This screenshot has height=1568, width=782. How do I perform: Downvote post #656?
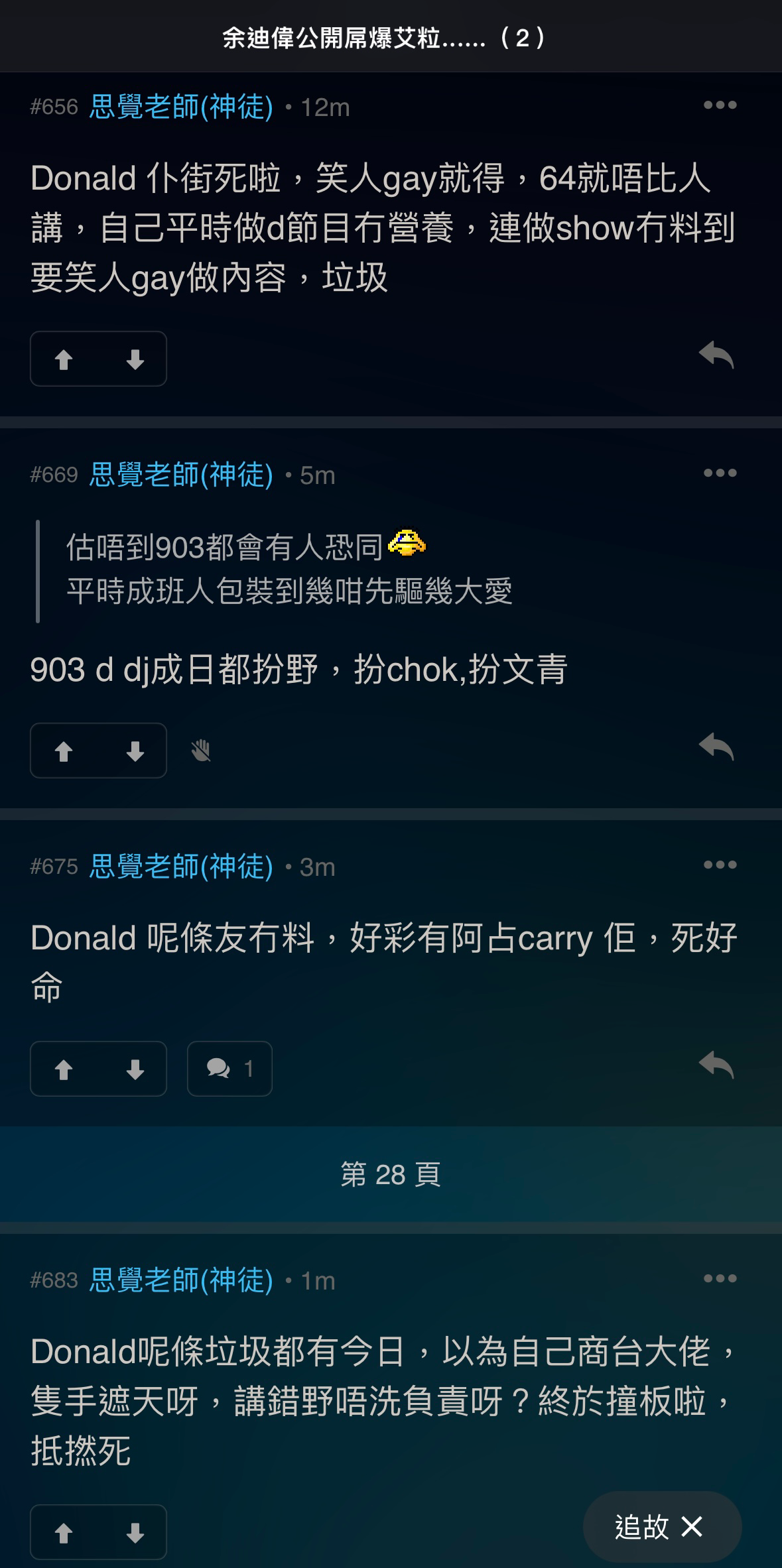(135, 359)
